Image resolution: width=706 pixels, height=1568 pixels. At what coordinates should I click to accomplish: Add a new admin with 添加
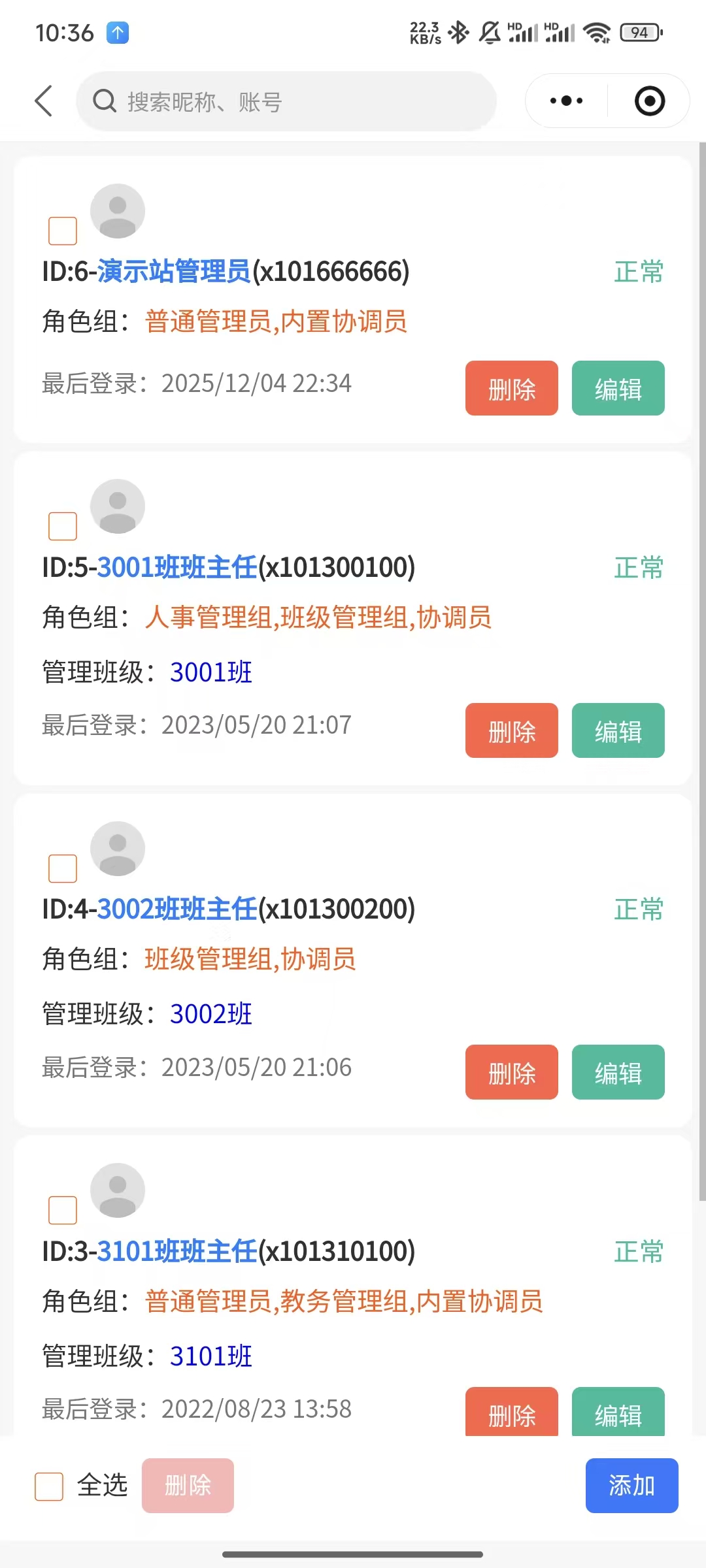click(631, 1486)
